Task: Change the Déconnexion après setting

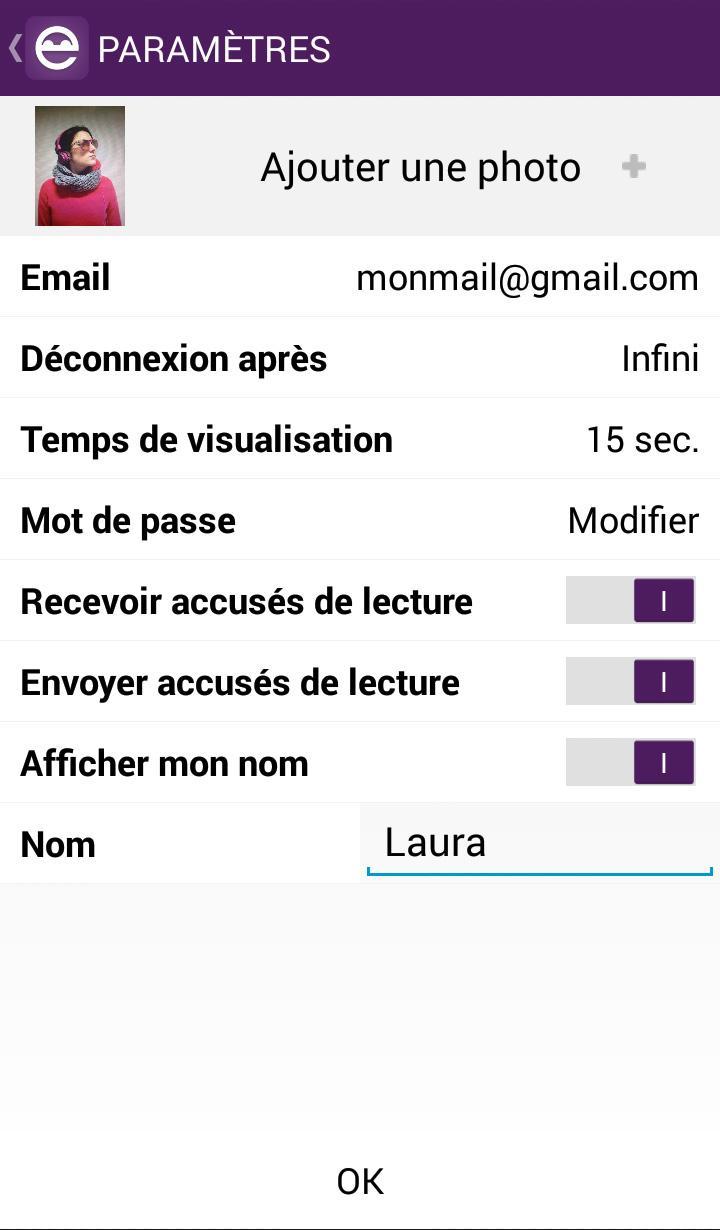Action: point(360,358)
